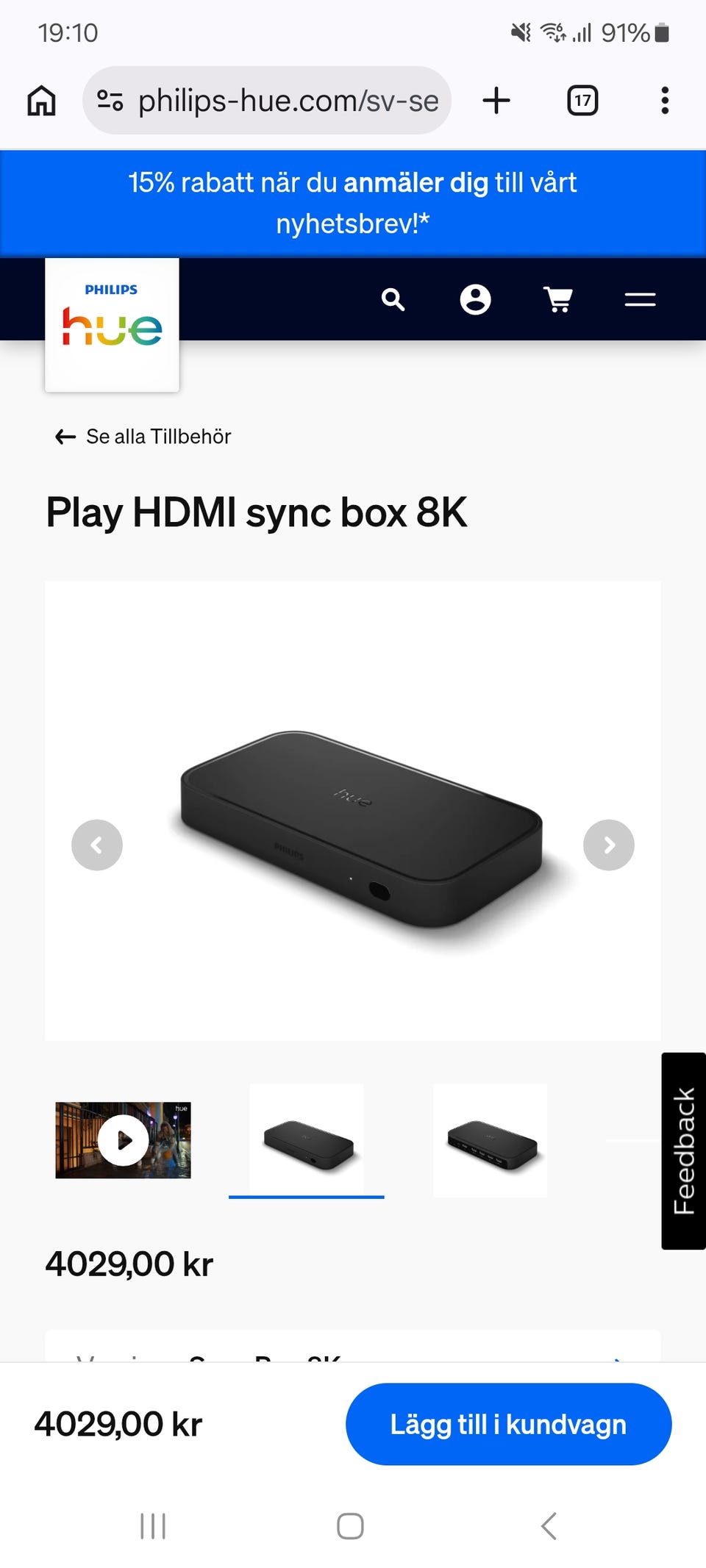The width and height of the screenshot is (706, 1568).
Task: Open the browser overflow menu
Action: [x=665, y=101]
